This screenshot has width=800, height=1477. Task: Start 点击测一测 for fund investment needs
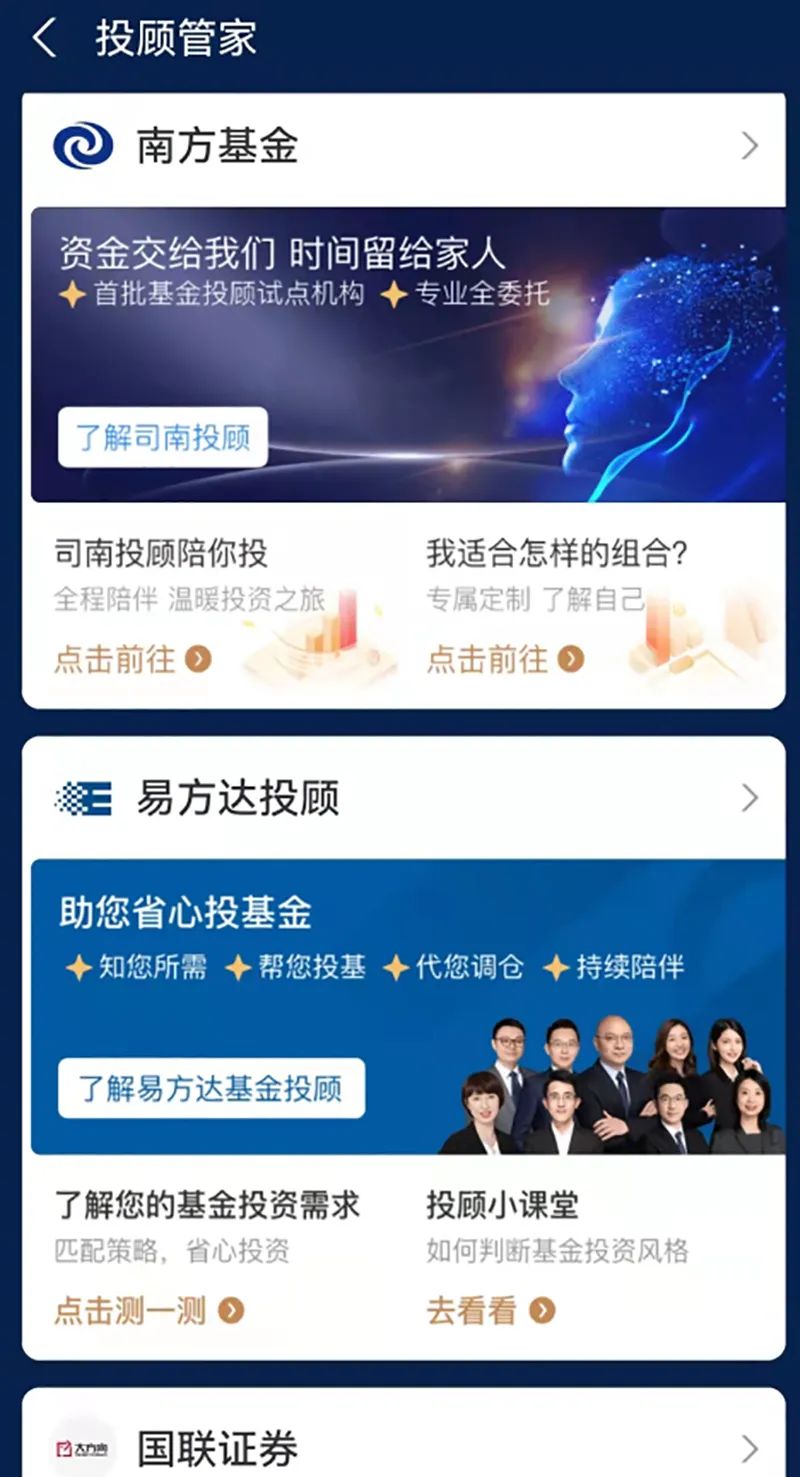coord(148,1310)
